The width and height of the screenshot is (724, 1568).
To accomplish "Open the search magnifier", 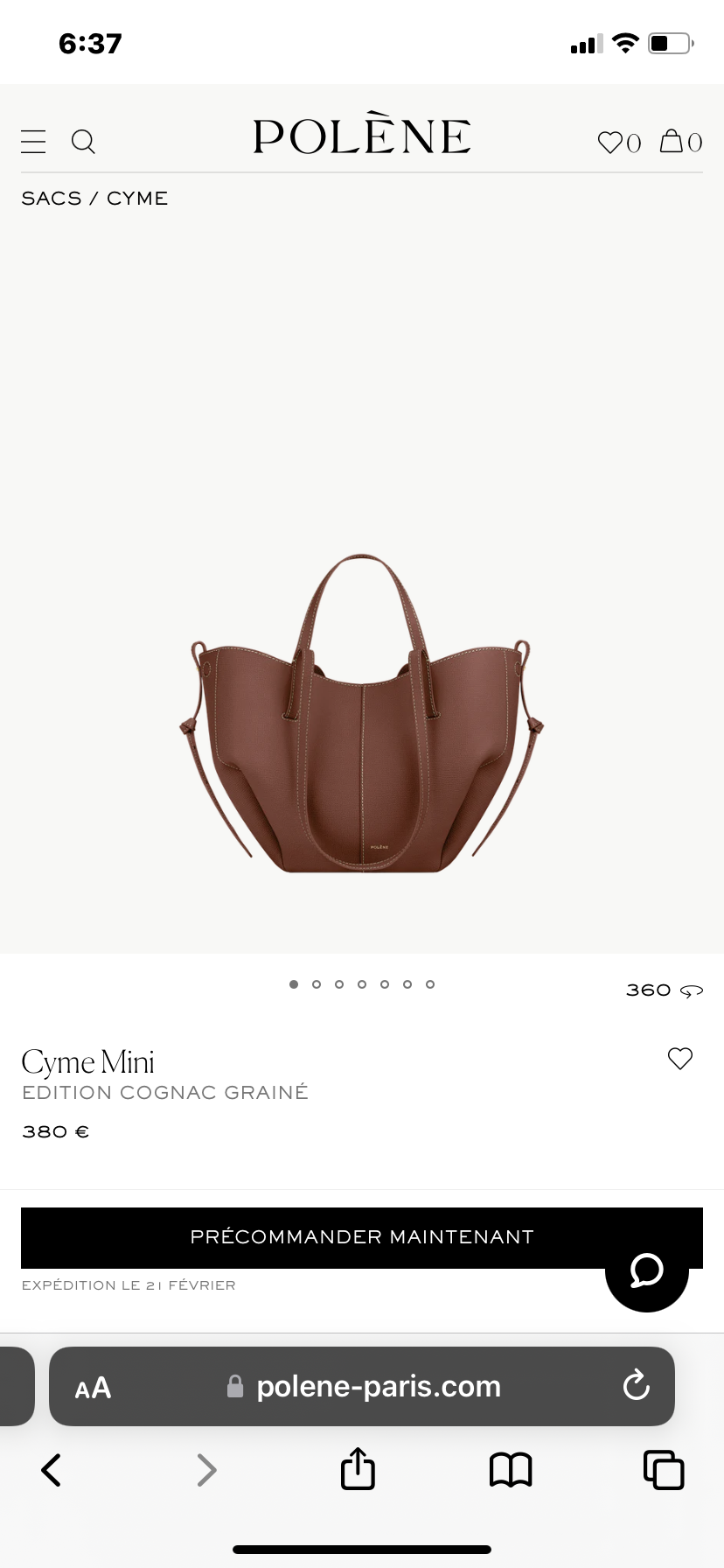I will point(83,142).
